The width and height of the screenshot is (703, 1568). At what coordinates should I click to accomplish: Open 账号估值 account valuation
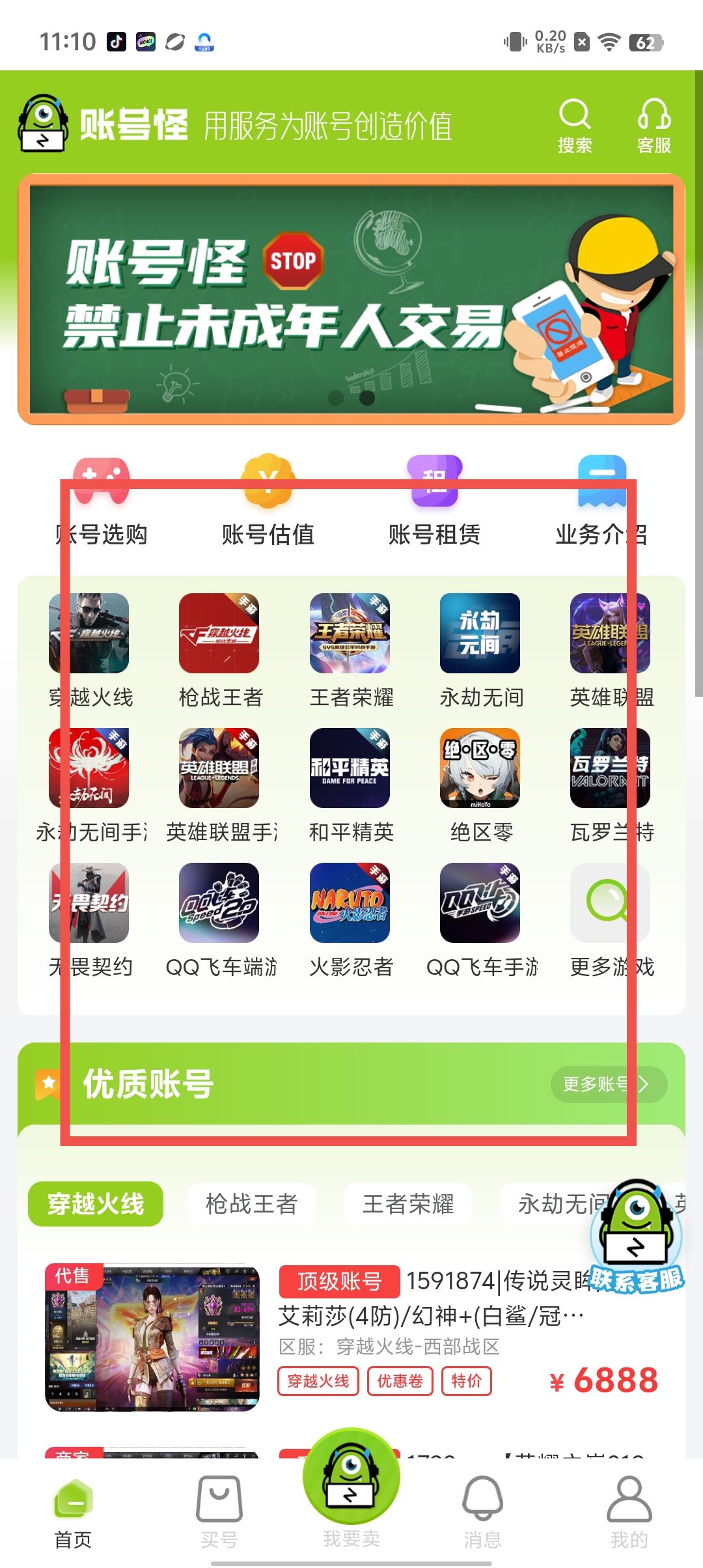(268, 501)
